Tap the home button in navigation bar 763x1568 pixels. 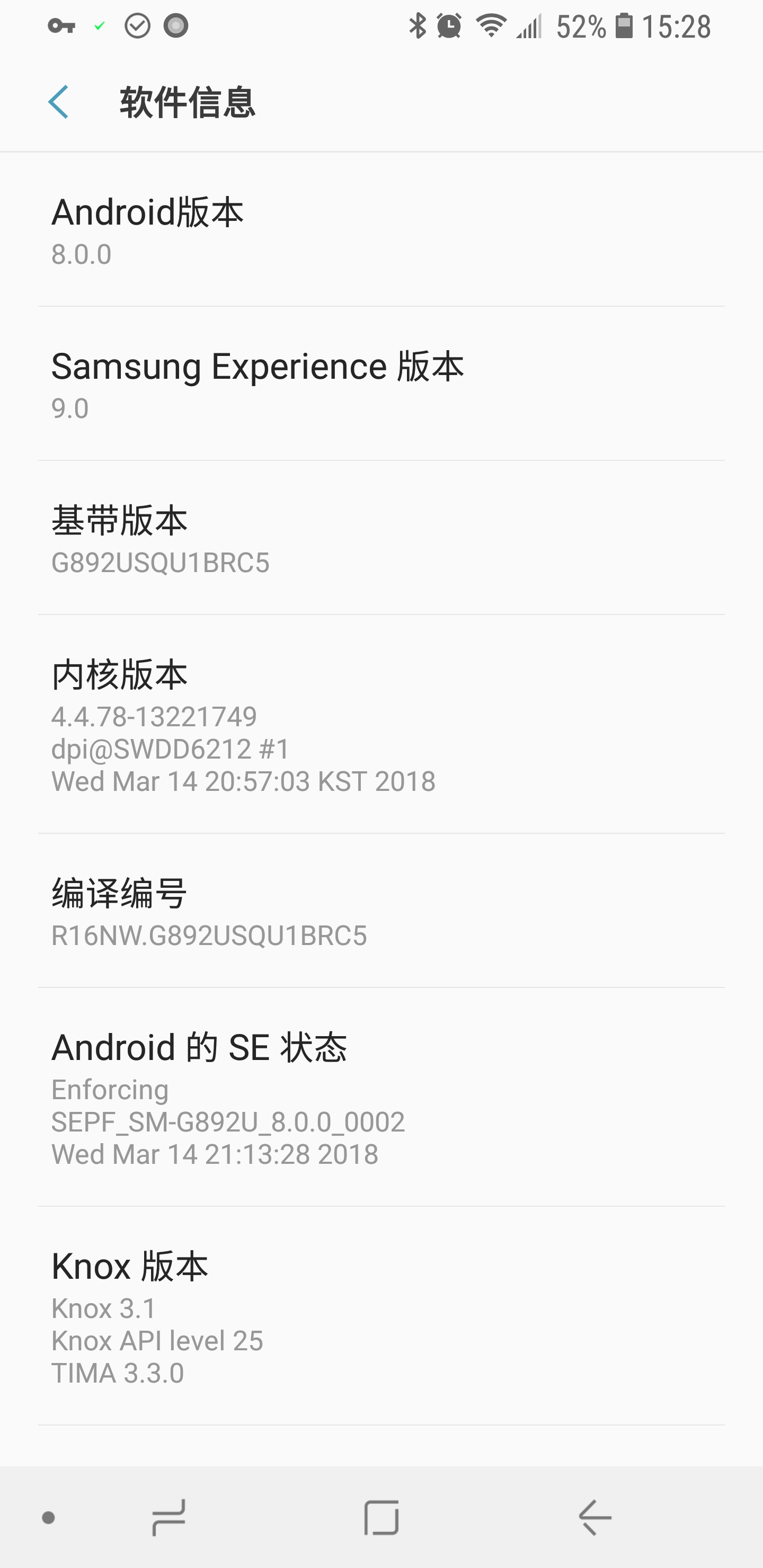click(381, 1518)
